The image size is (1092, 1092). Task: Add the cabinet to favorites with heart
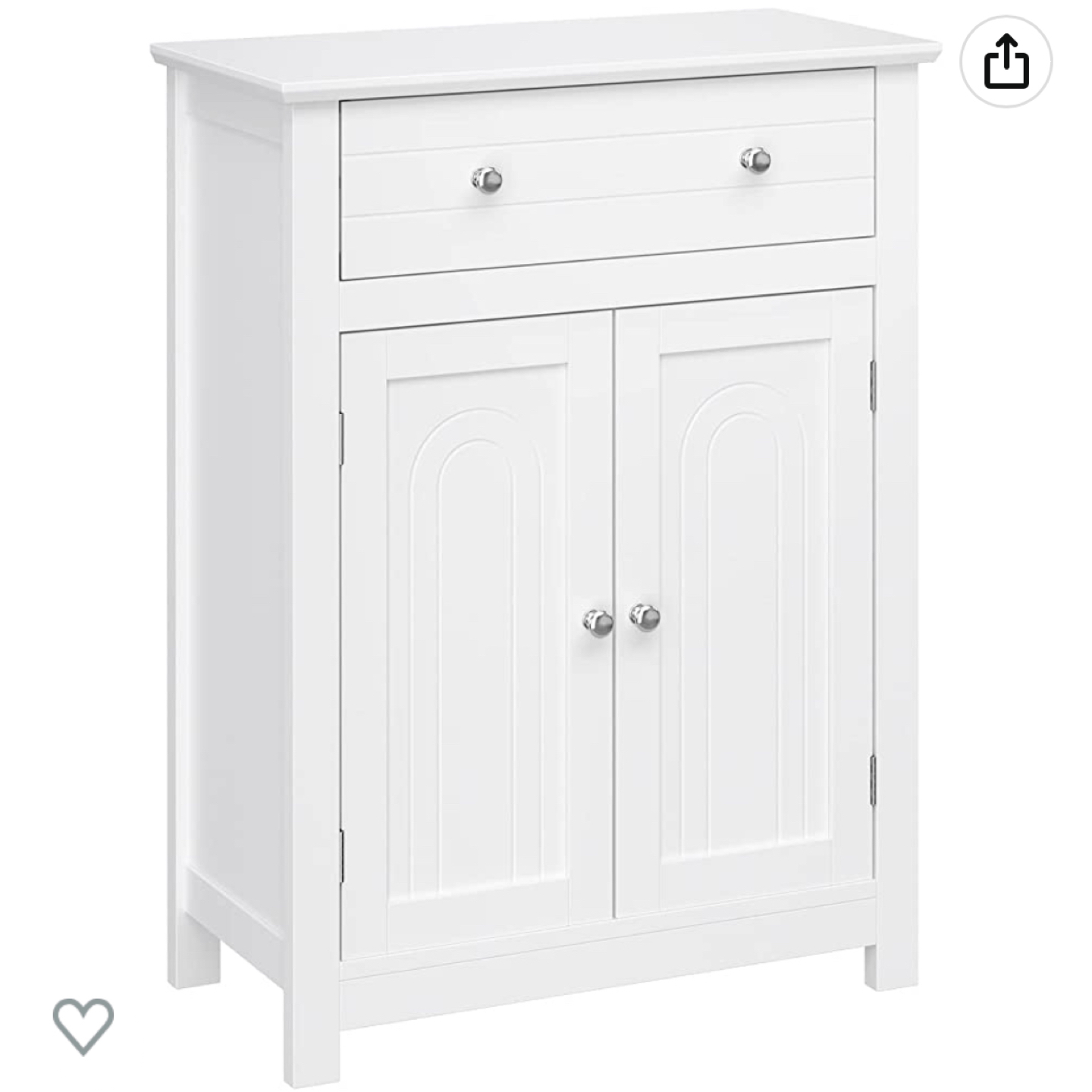83,1025
